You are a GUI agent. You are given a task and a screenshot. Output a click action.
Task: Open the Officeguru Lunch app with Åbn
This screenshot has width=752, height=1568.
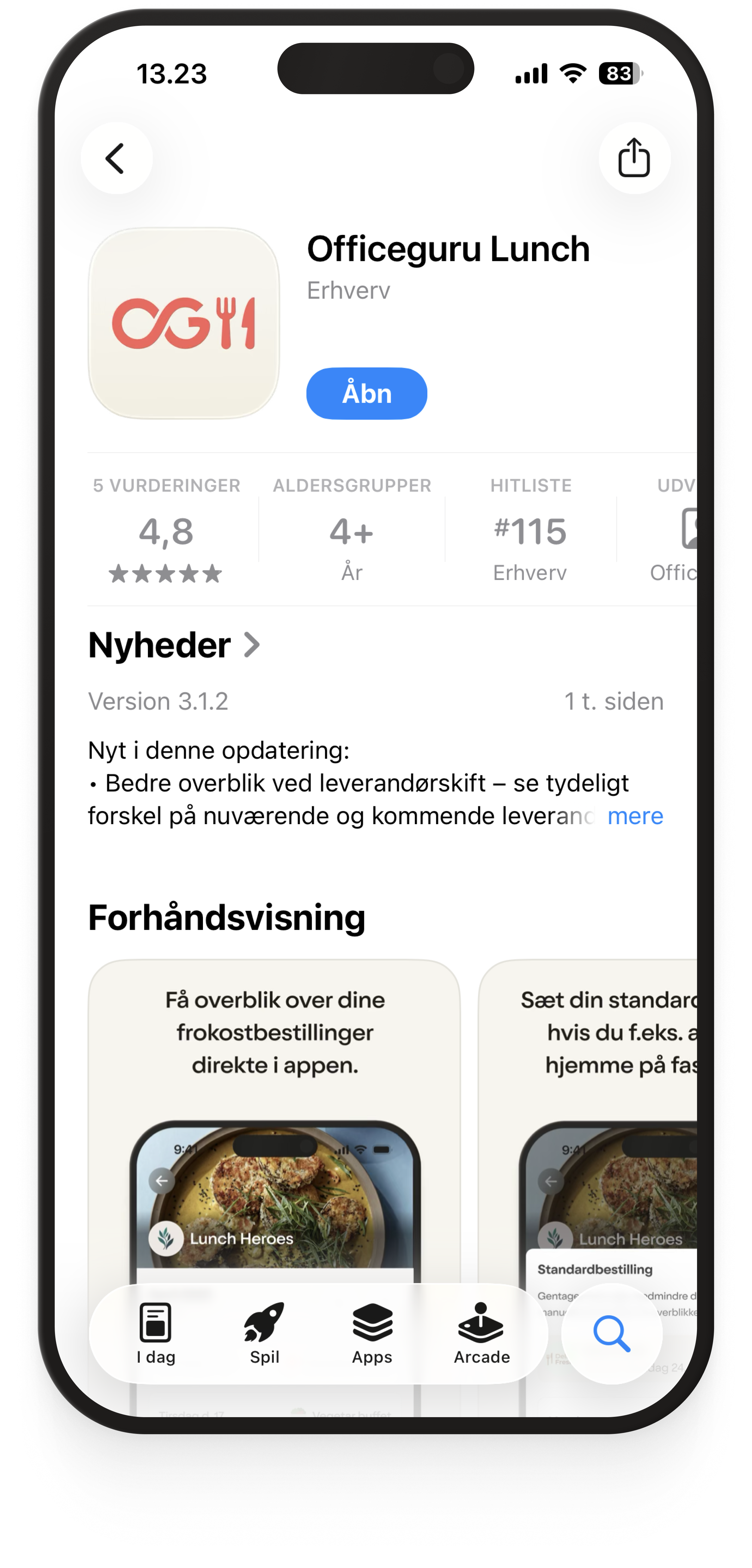(x=366, y=393)
